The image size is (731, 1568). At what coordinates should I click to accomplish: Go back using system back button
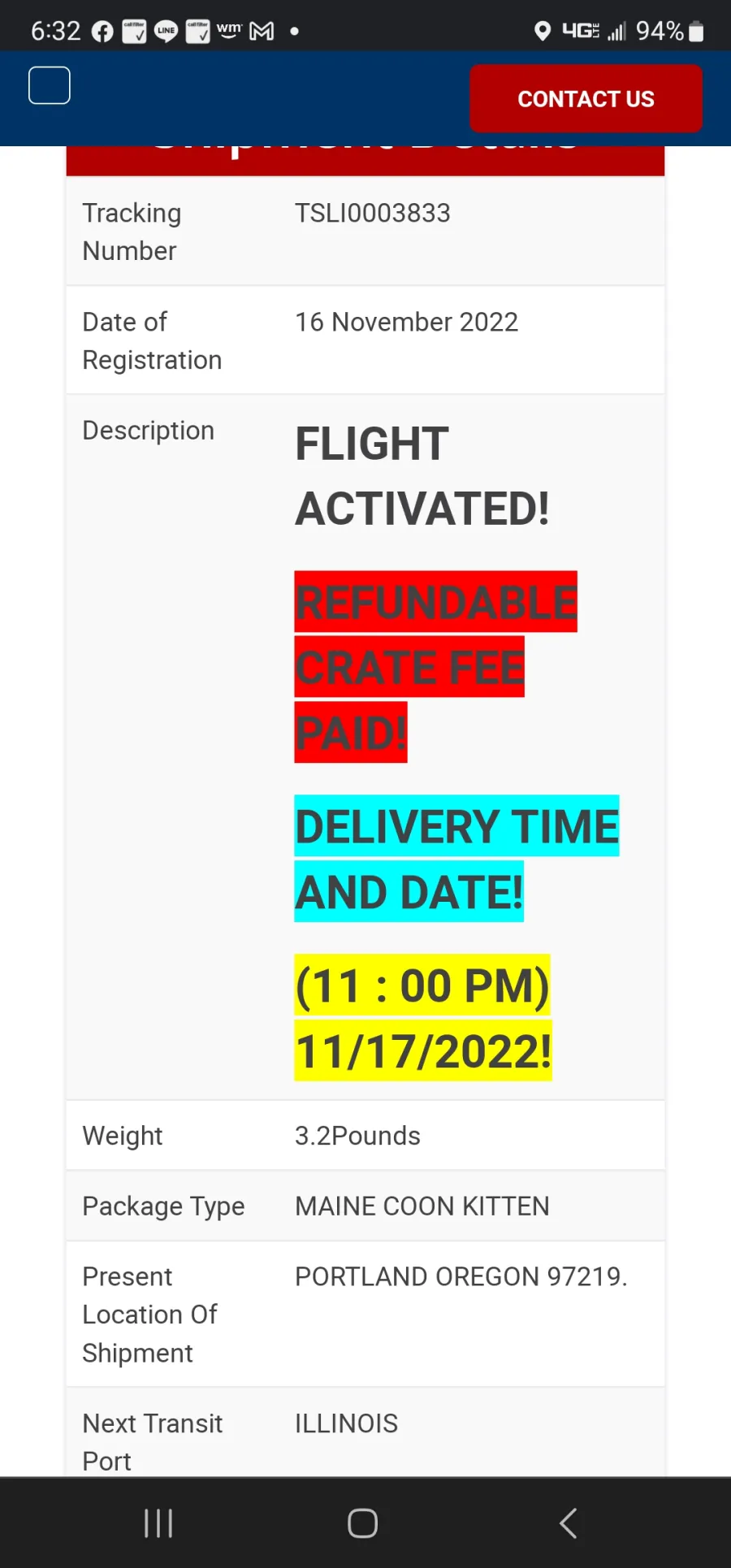click(569, 1523)
